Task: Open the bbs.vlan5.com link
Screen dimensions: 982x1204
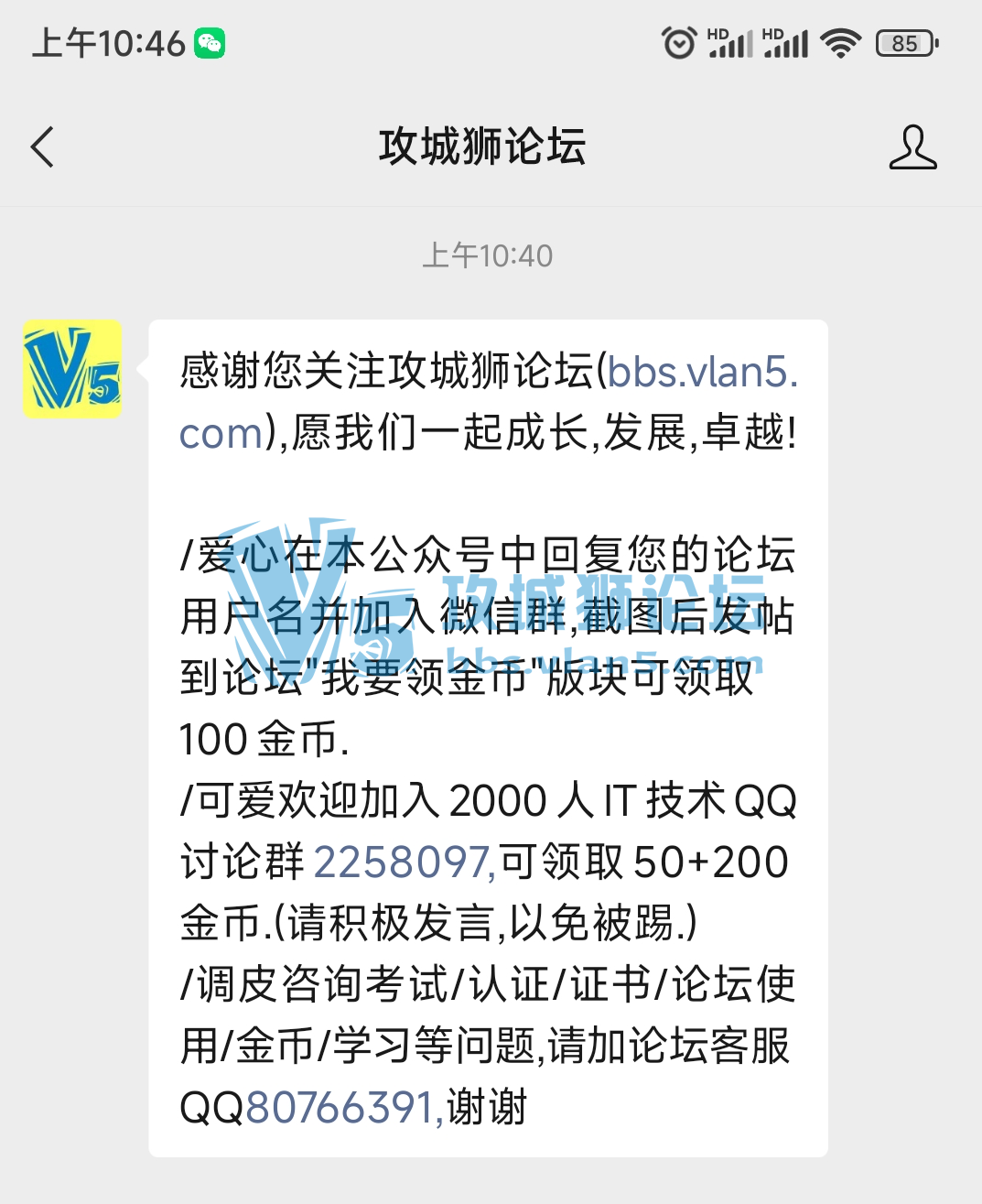Action: (701, 373)
